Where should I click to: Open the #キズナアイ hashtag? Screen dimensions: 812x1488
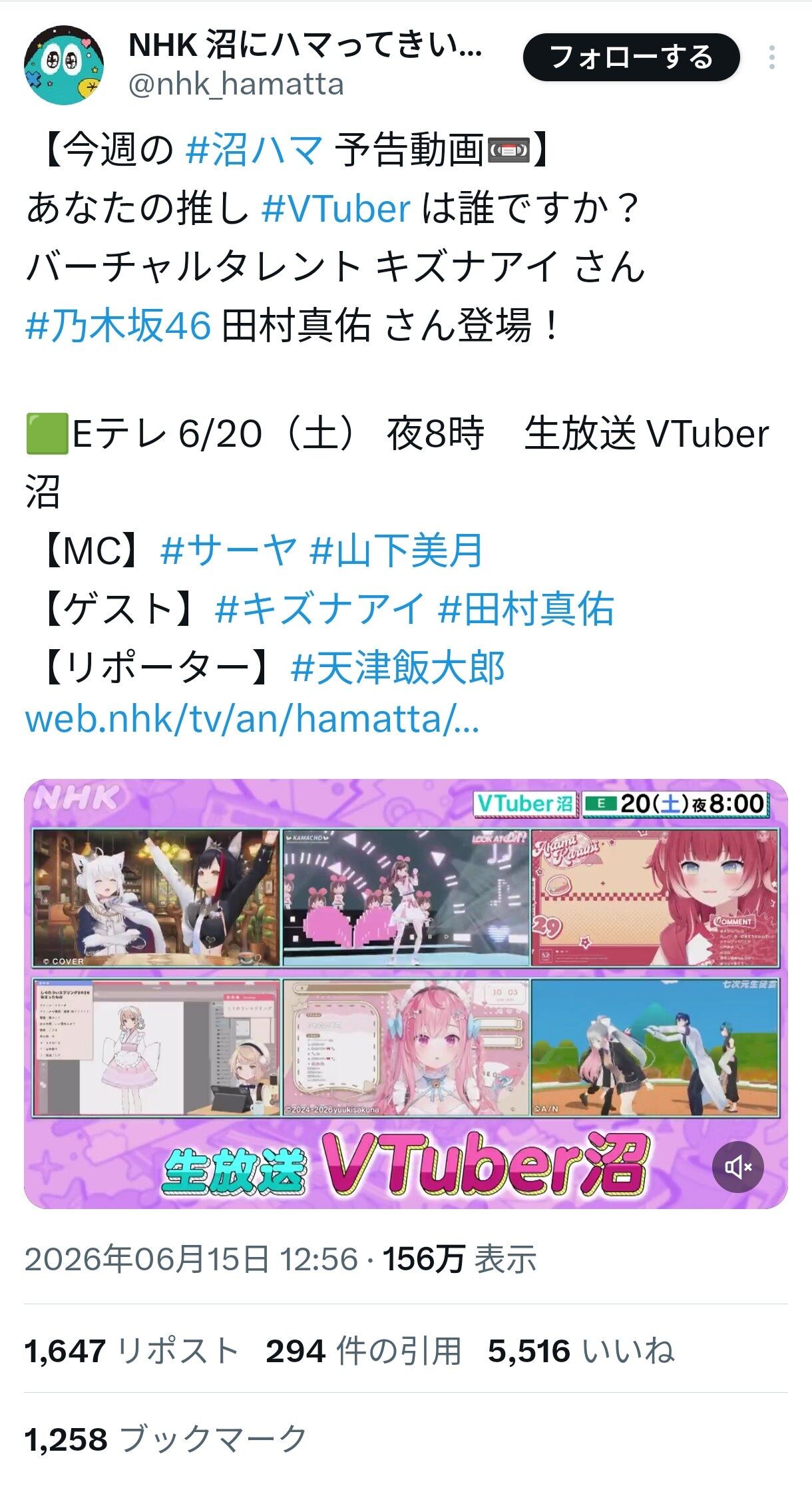pos(320,609)
